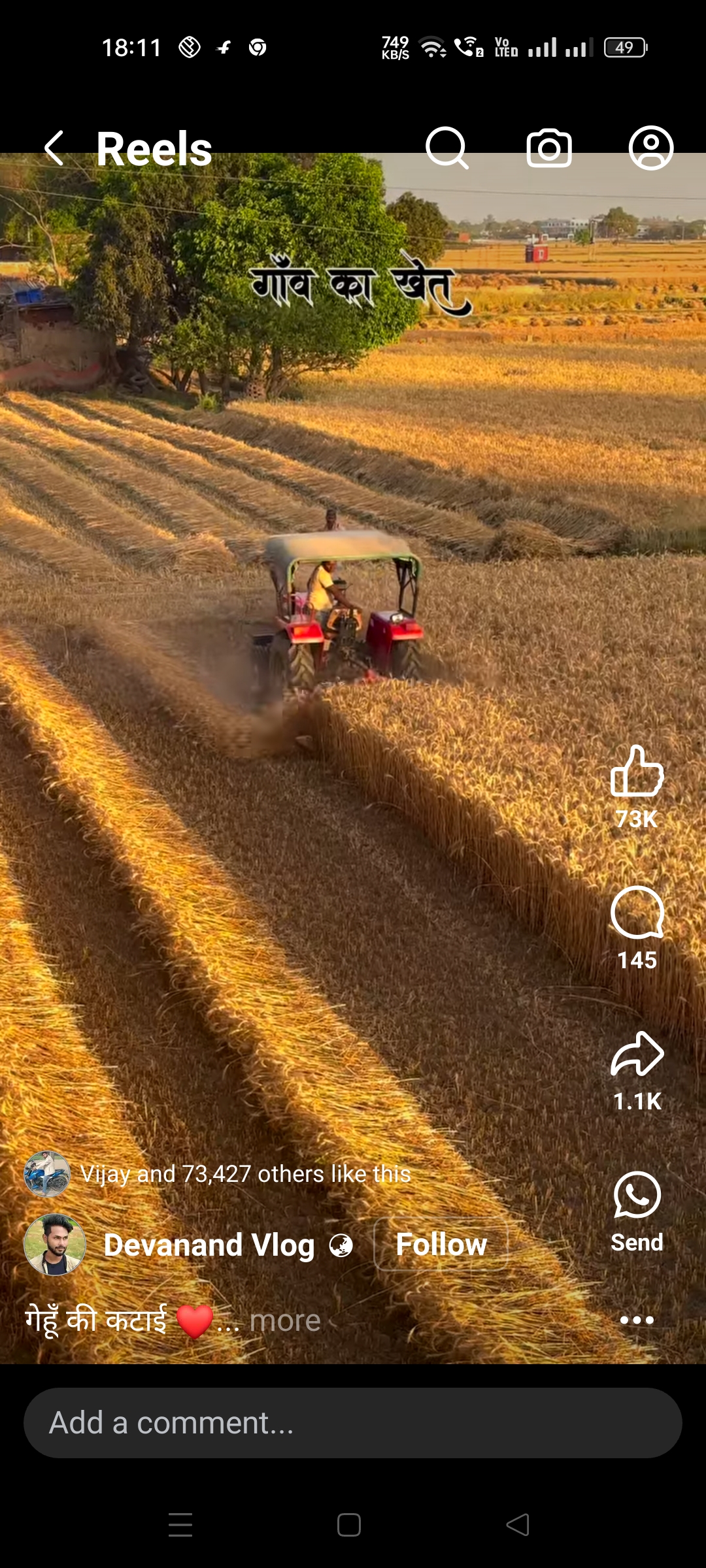View the people who liked this reel

[x=245, y=1174]
